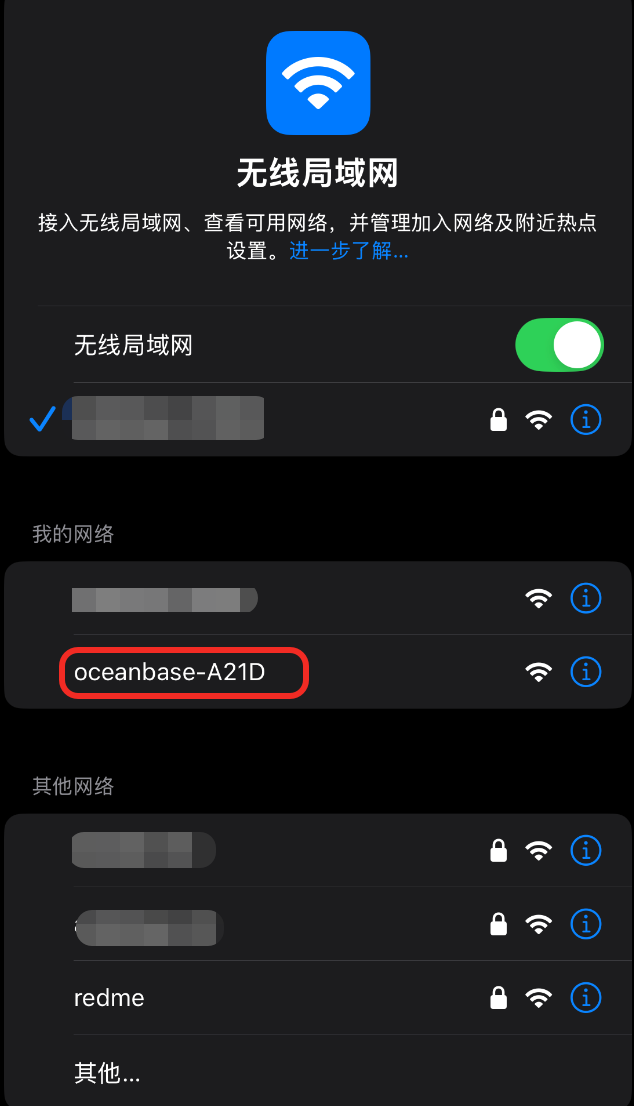Viewport: 634px width, 1106px height.
Task: Turn off the 无线局域网 switch
Action: click(x=559, y=346)
